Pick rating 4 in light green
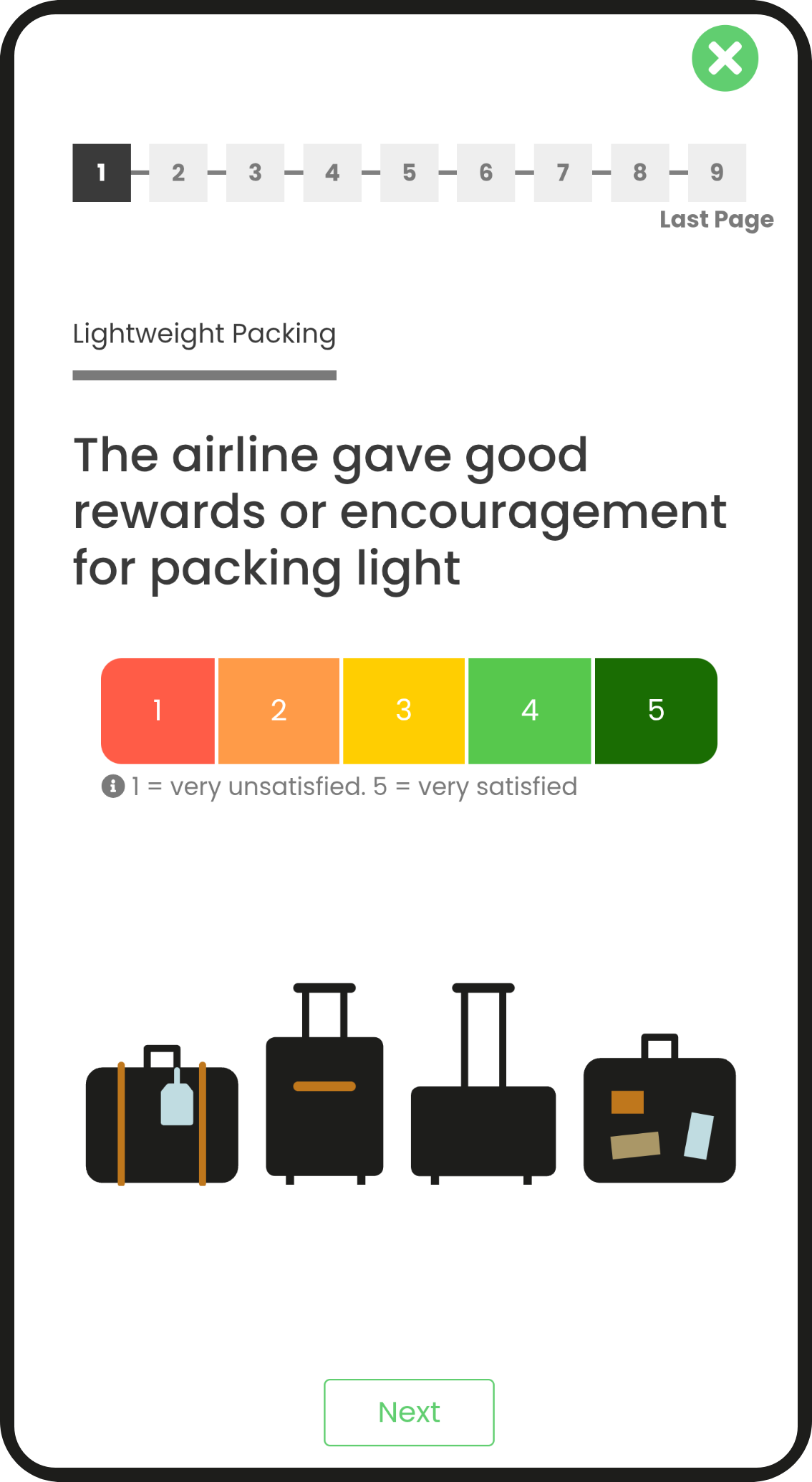The height and width of the screenshot is (1482, 812). tap(529, 711)
